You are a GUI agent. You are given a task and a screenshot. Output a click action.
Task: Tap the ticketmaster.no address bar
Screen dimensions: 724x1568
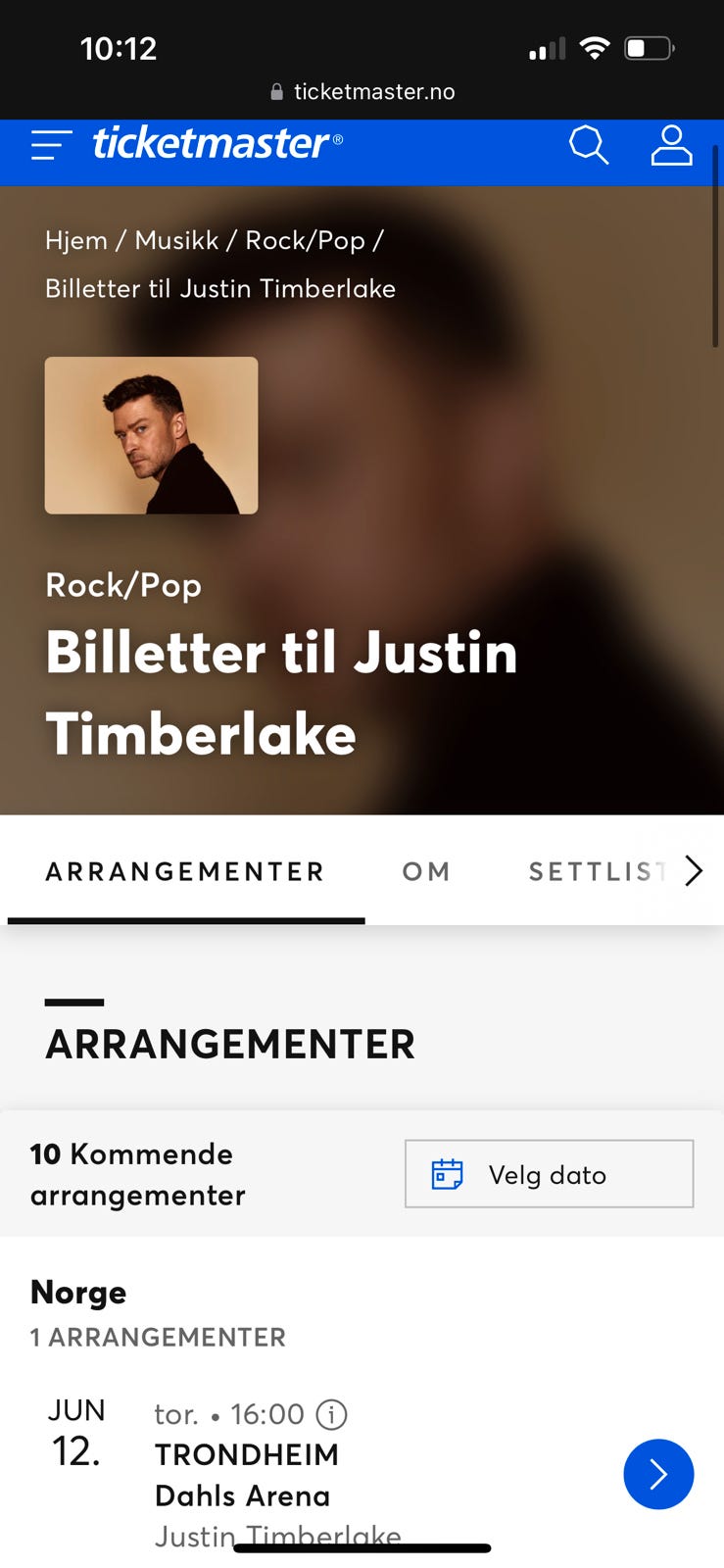point(362,92)
